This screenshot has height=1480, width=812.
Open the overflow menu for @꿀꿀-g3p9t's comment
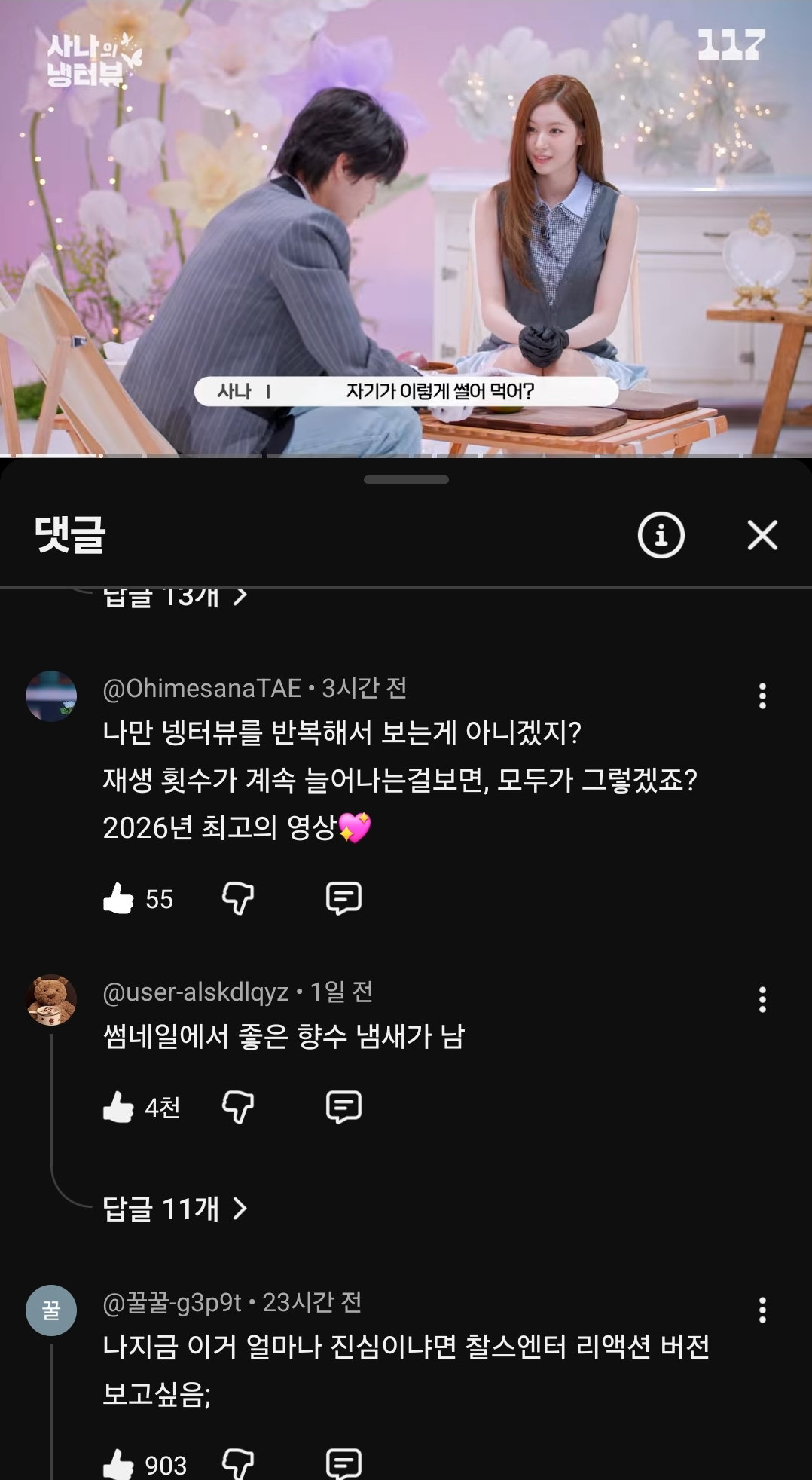pos(762,1310)
